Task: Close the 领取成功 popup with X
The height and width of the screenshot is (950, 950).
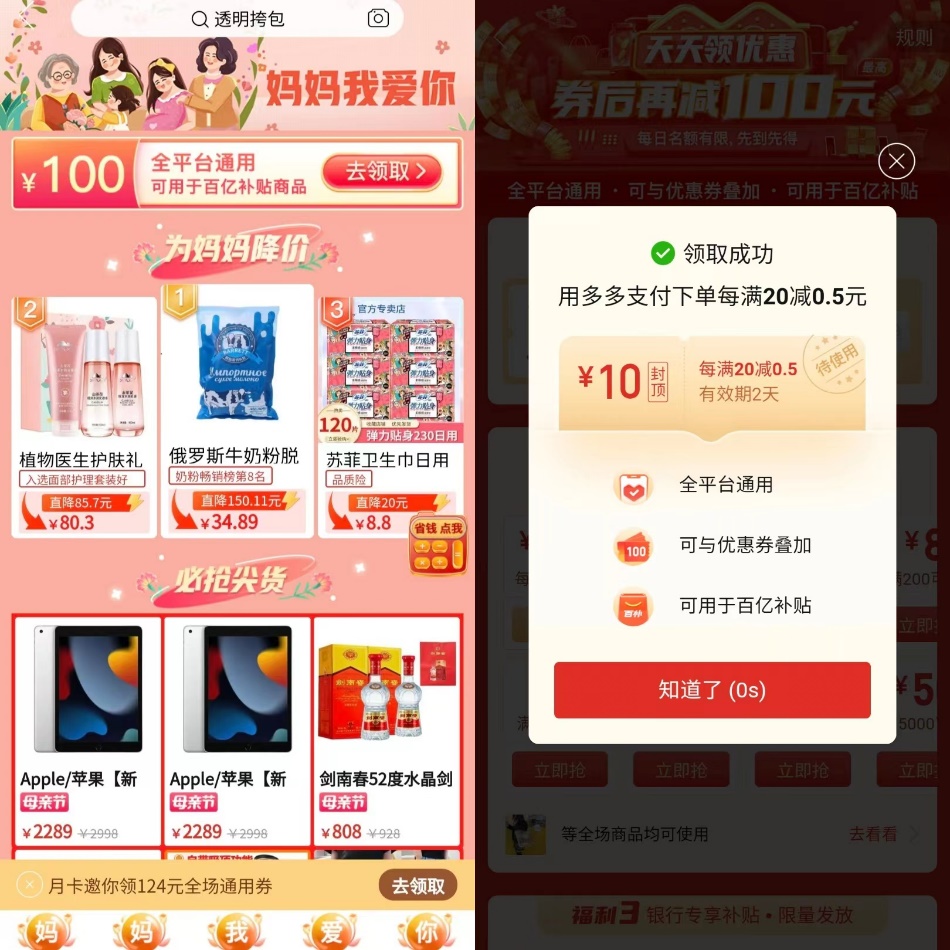Action: [896, 161]
